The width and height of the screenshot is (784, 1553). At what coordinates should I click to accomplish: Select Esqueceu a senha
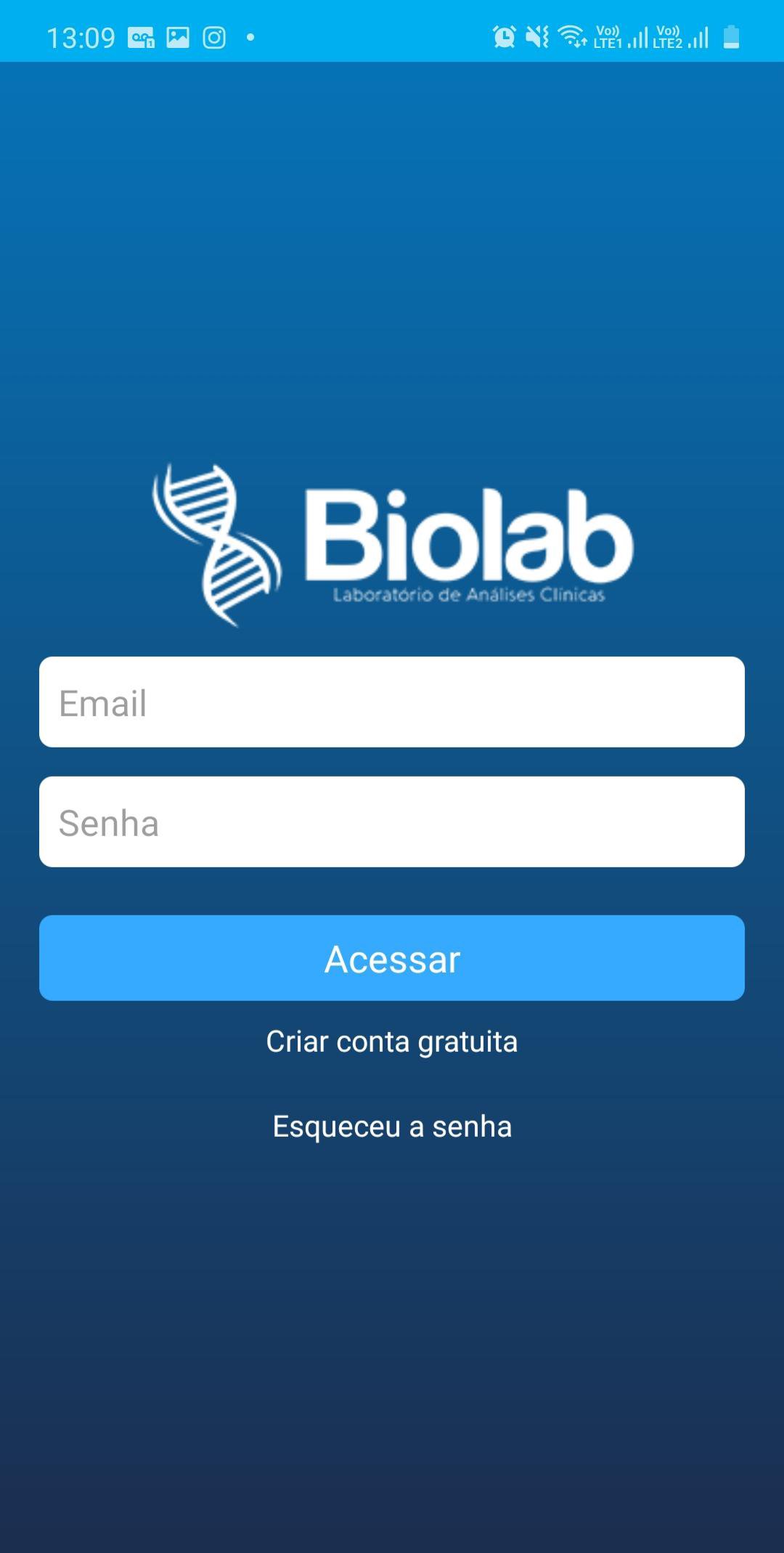tap(391, 1127)
